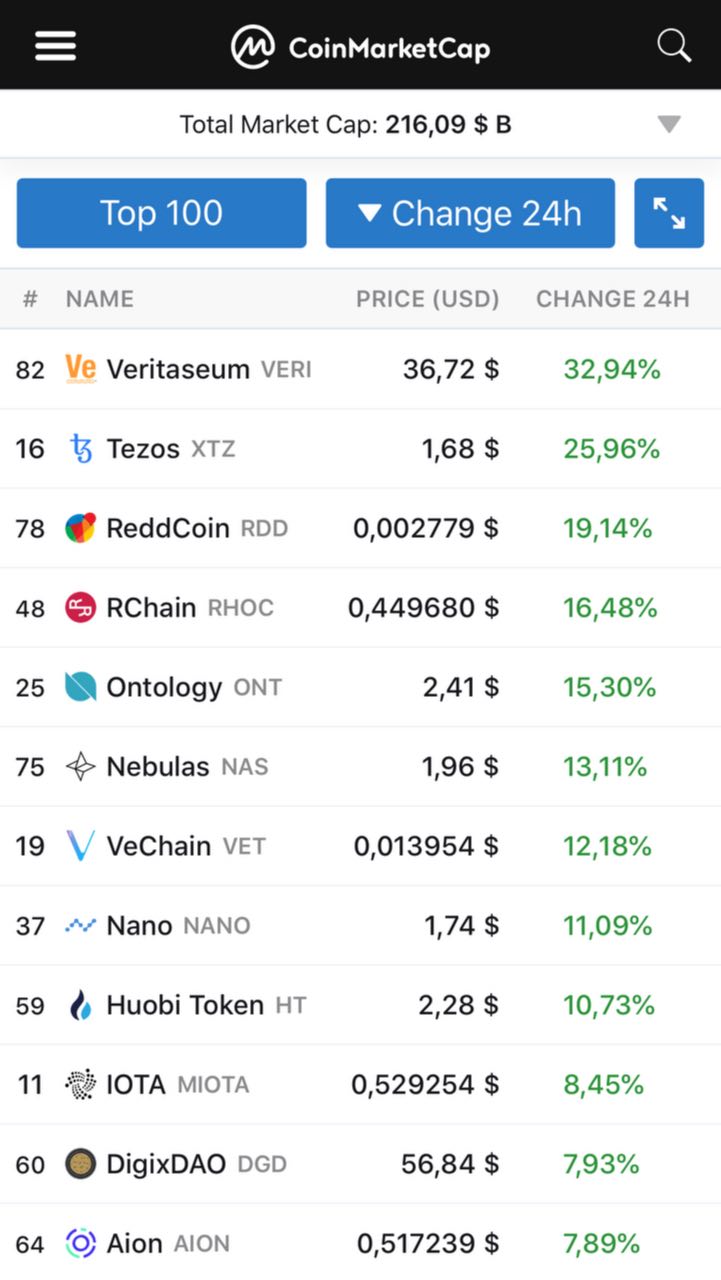The height and width of the screenshot is (1280, 721).
Task: Open the search magnifier
Action: (x=674, y=46)
